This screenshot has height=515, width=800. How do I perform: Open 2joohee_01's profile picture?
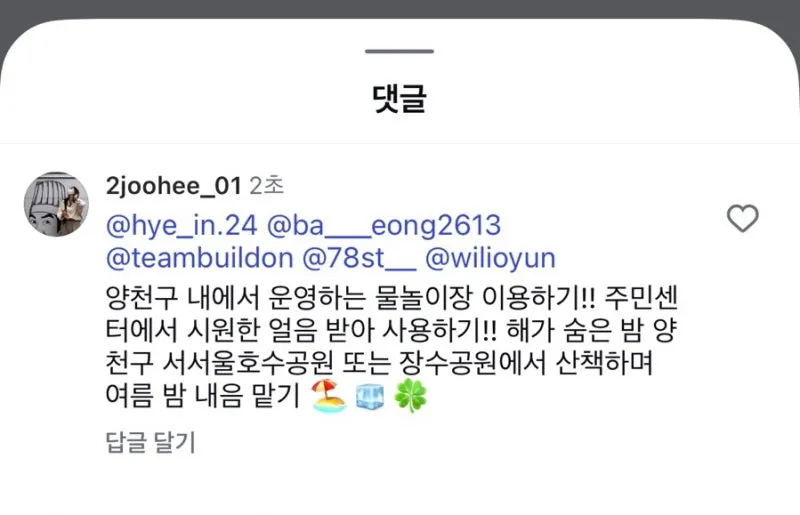click(56, 203)
